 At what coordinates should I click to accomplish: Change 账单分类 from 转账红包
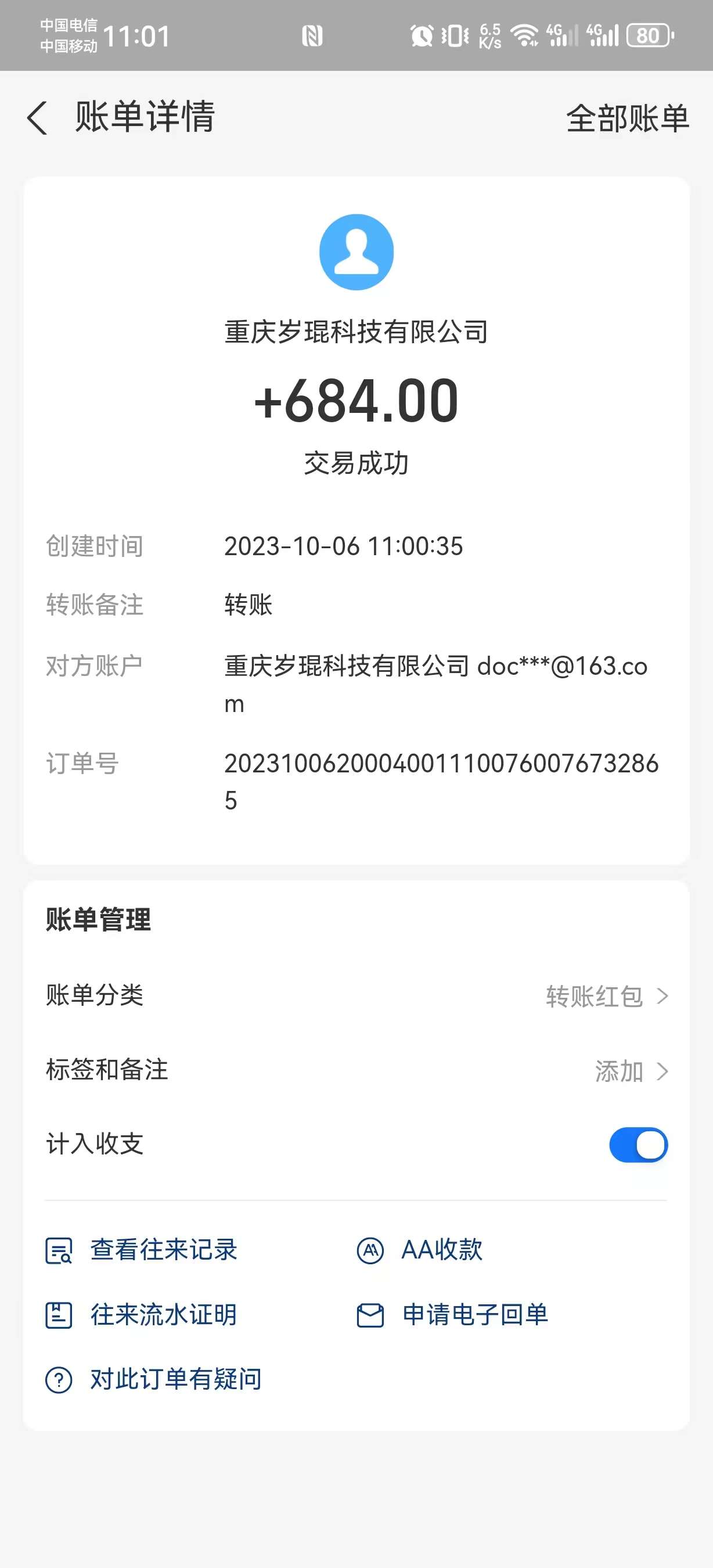(x=356, y=996)
